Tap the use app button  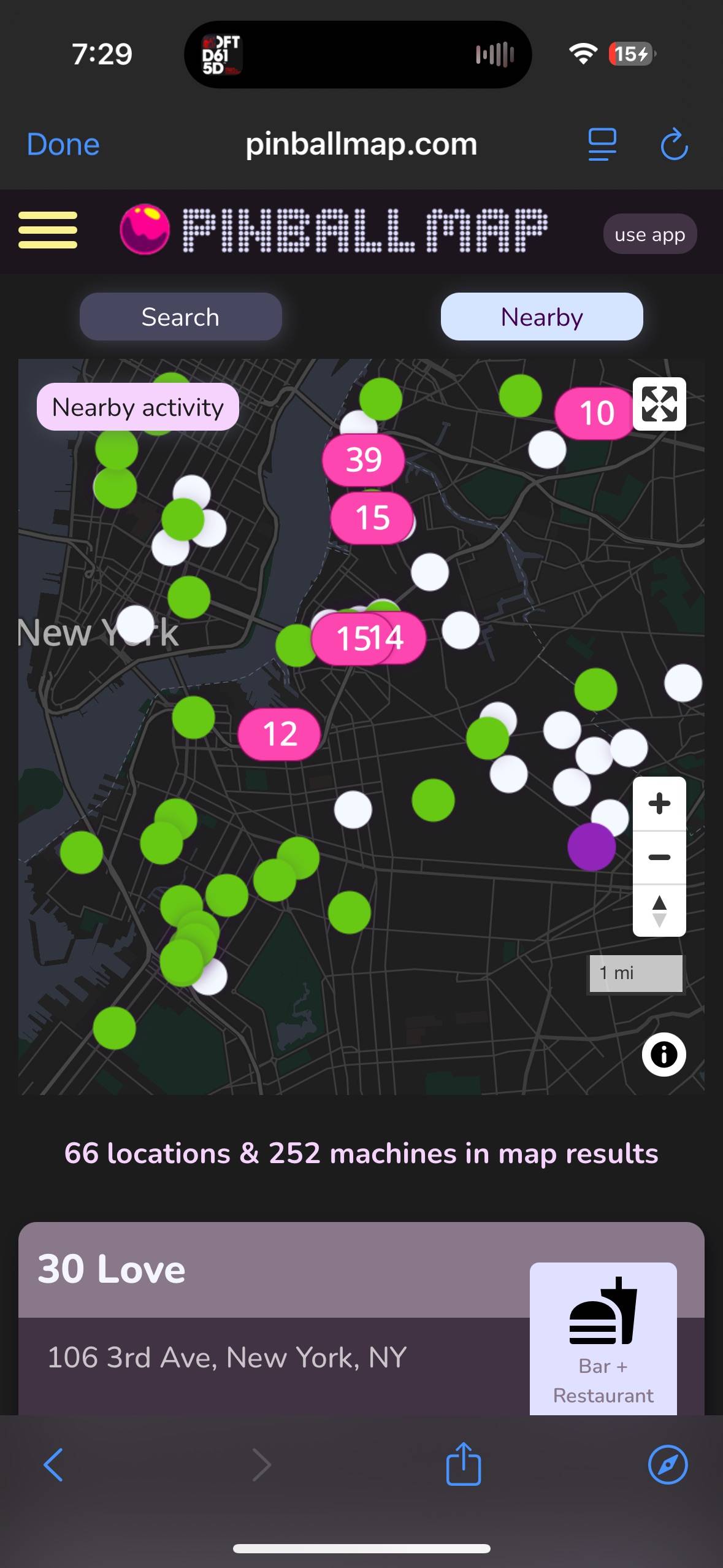coord(649,234)
